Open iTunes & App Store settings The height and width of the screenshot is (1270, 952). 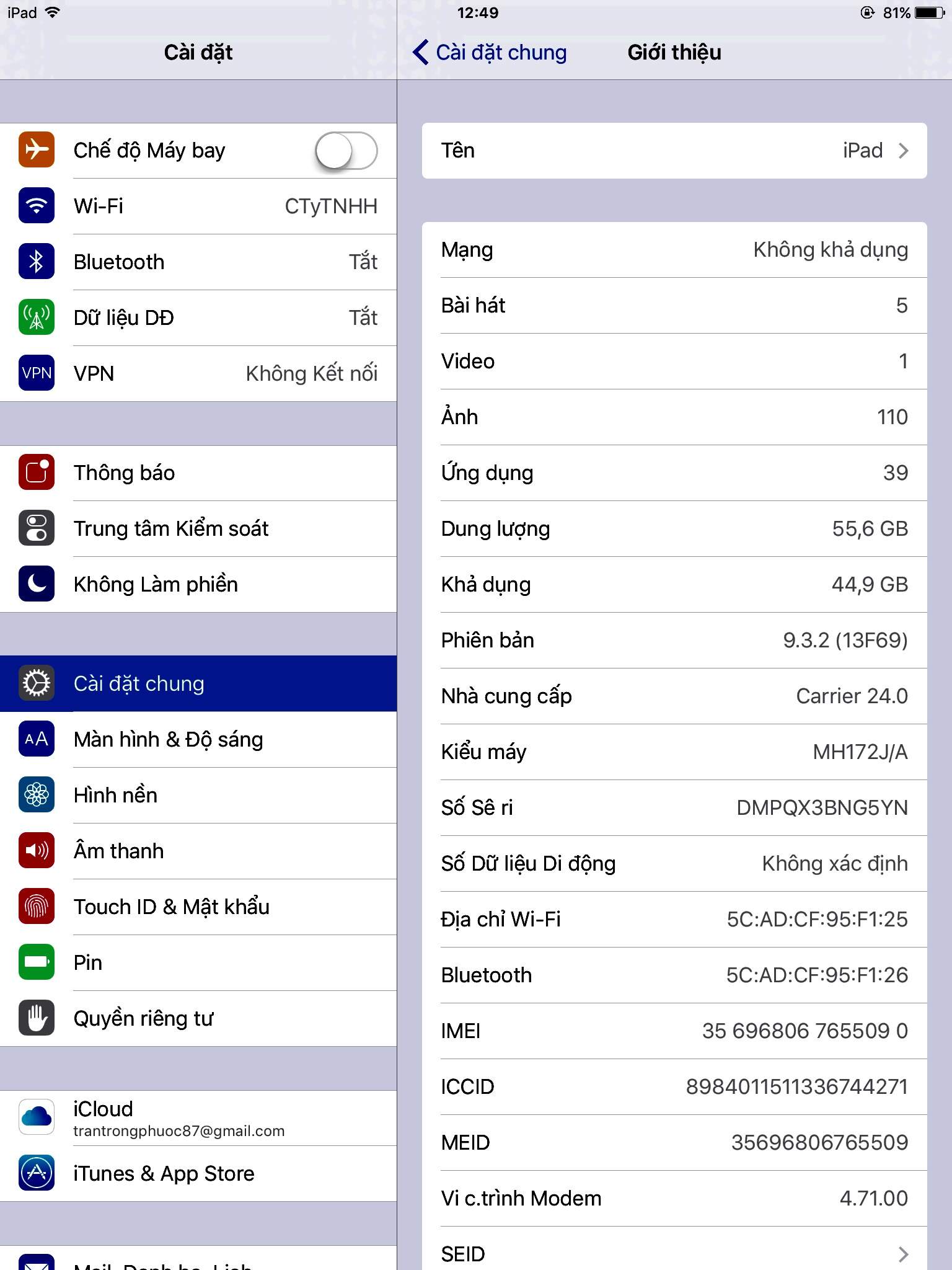[198, 1174]
